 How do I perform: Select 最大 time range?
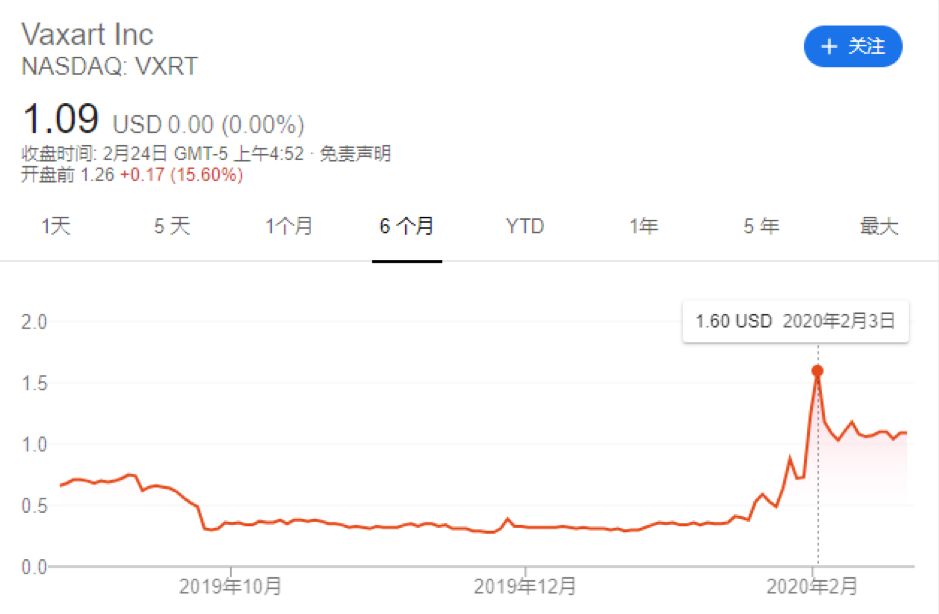click(x=879, y=226)
